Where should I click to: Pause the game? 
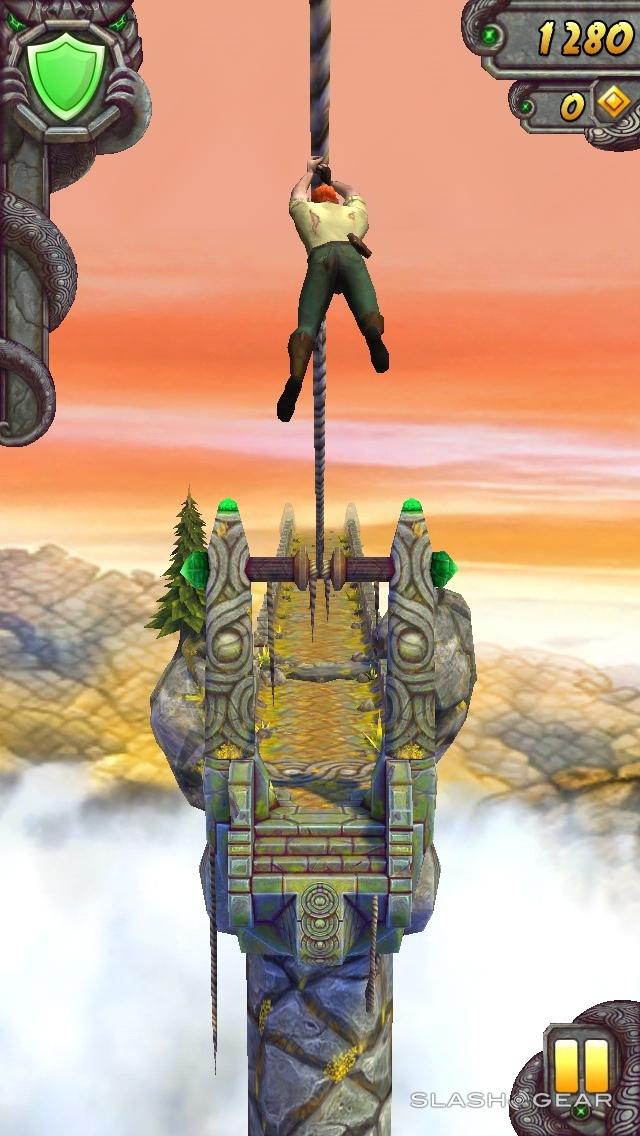[x=581, y=1065]
